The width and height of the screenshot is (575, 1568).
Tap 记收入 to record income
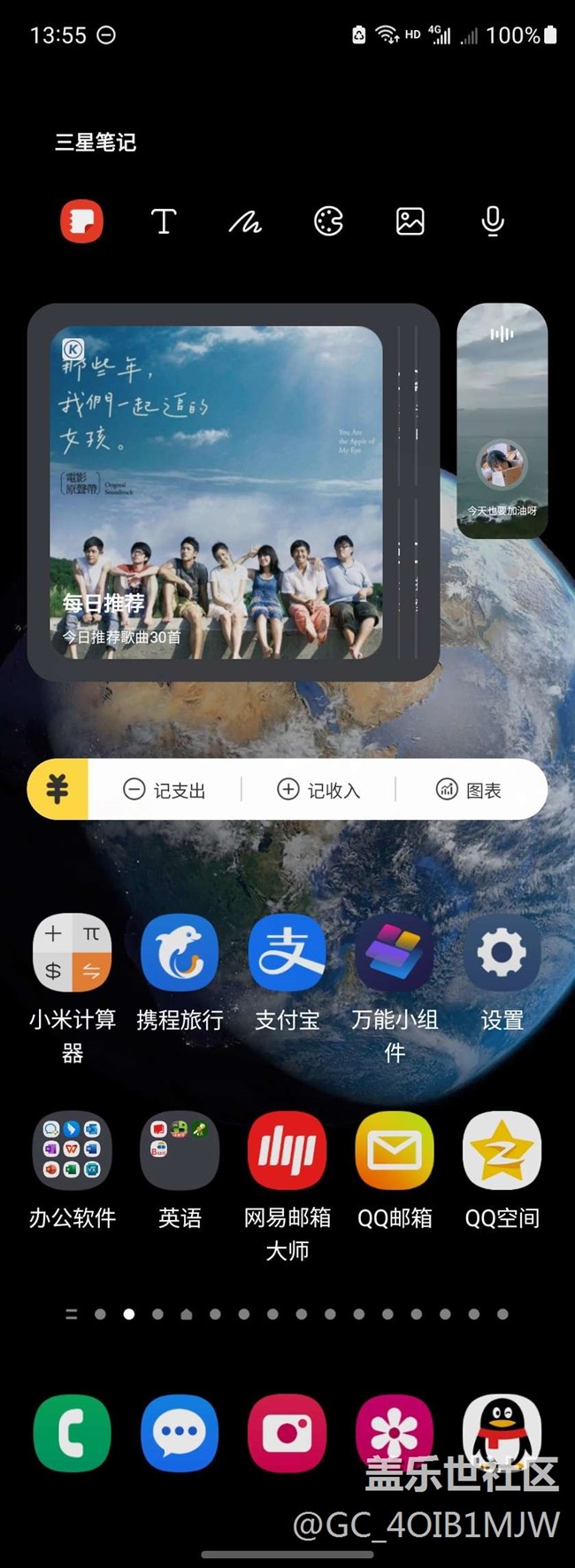click(x=319, y=790)
